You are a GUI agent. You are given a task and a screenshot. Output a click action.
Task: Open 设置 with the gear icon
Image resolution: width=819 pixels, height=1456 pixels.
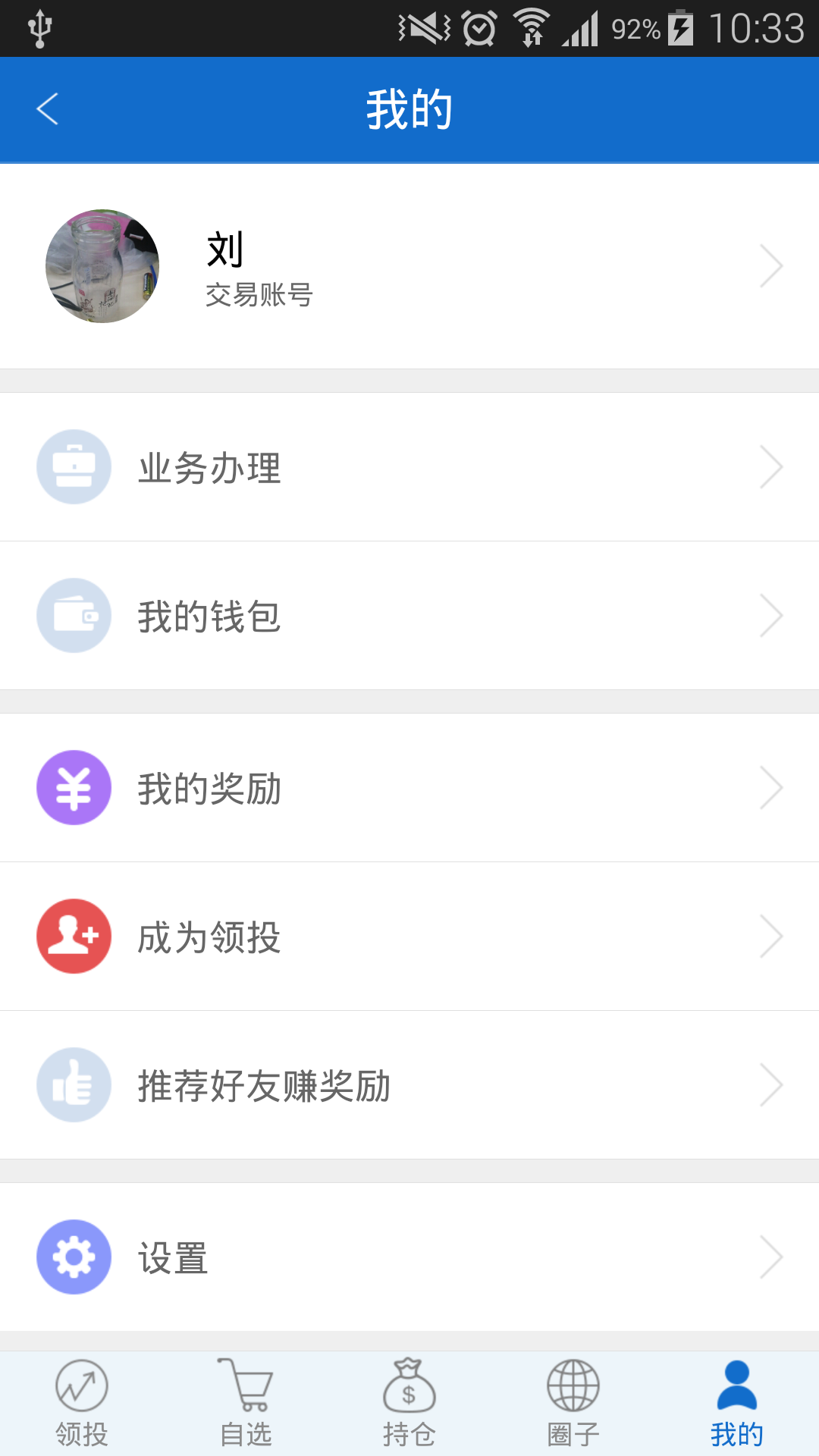click(x=74, y=1257)
